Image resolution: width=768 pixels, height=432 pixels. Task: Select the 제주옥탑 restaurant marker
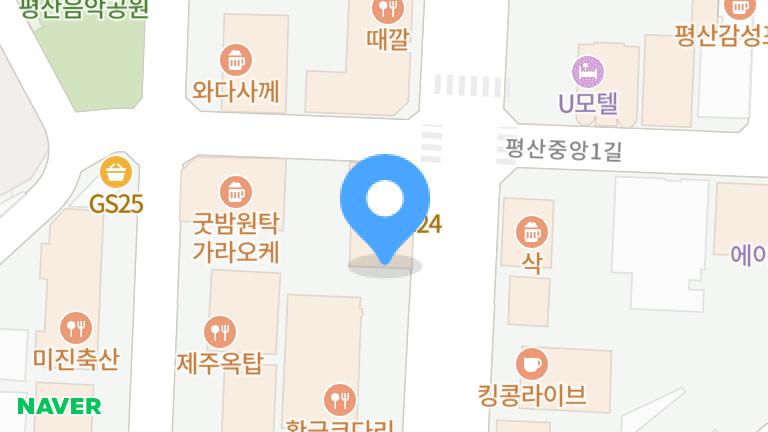click(219, 331)
